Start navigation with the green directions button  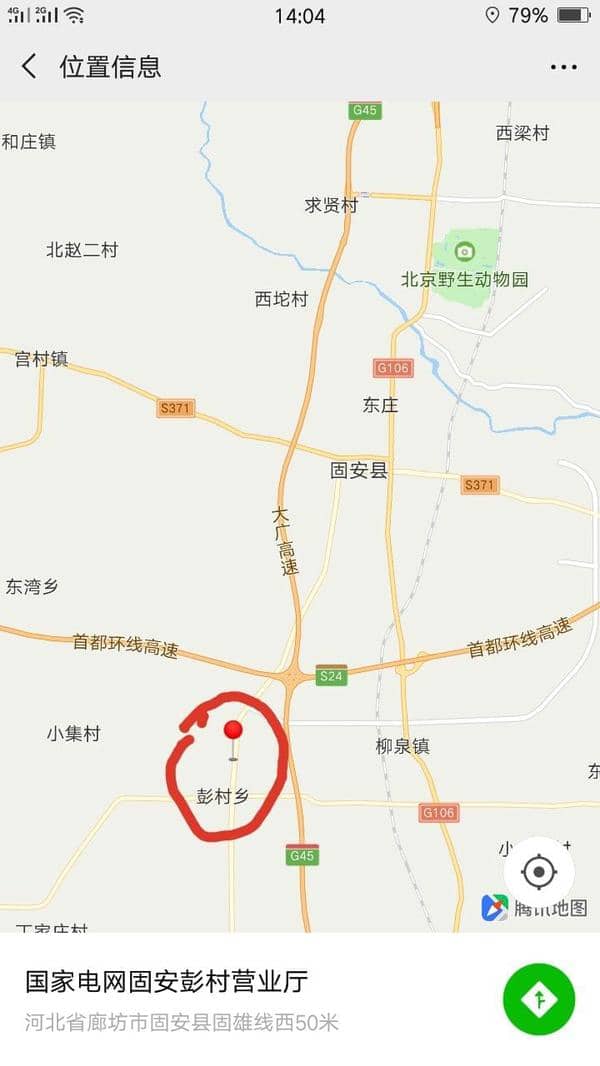pyautogui.click(x=539, y=998)
